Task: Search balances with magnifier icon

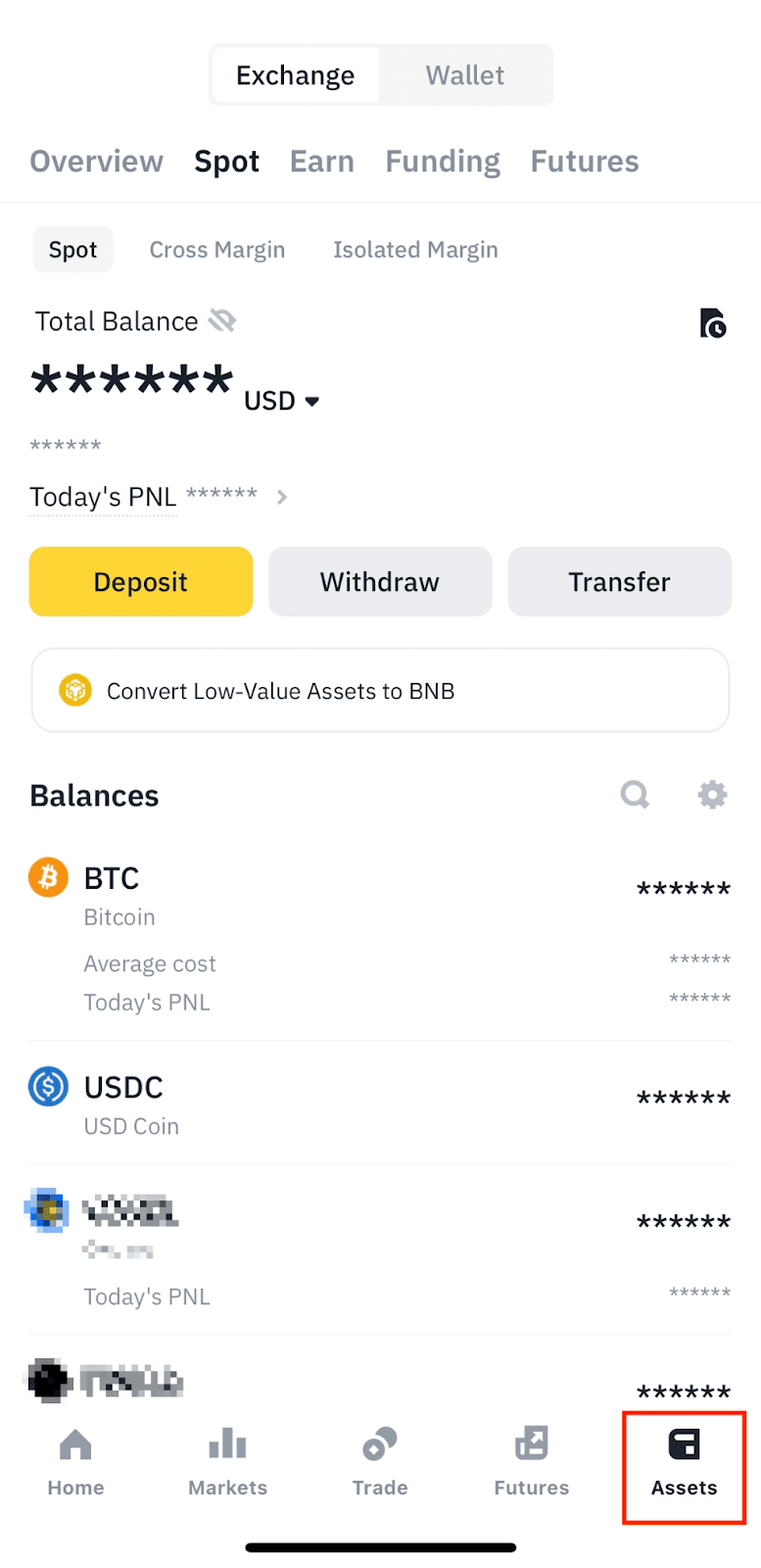Action: point(635,795)
